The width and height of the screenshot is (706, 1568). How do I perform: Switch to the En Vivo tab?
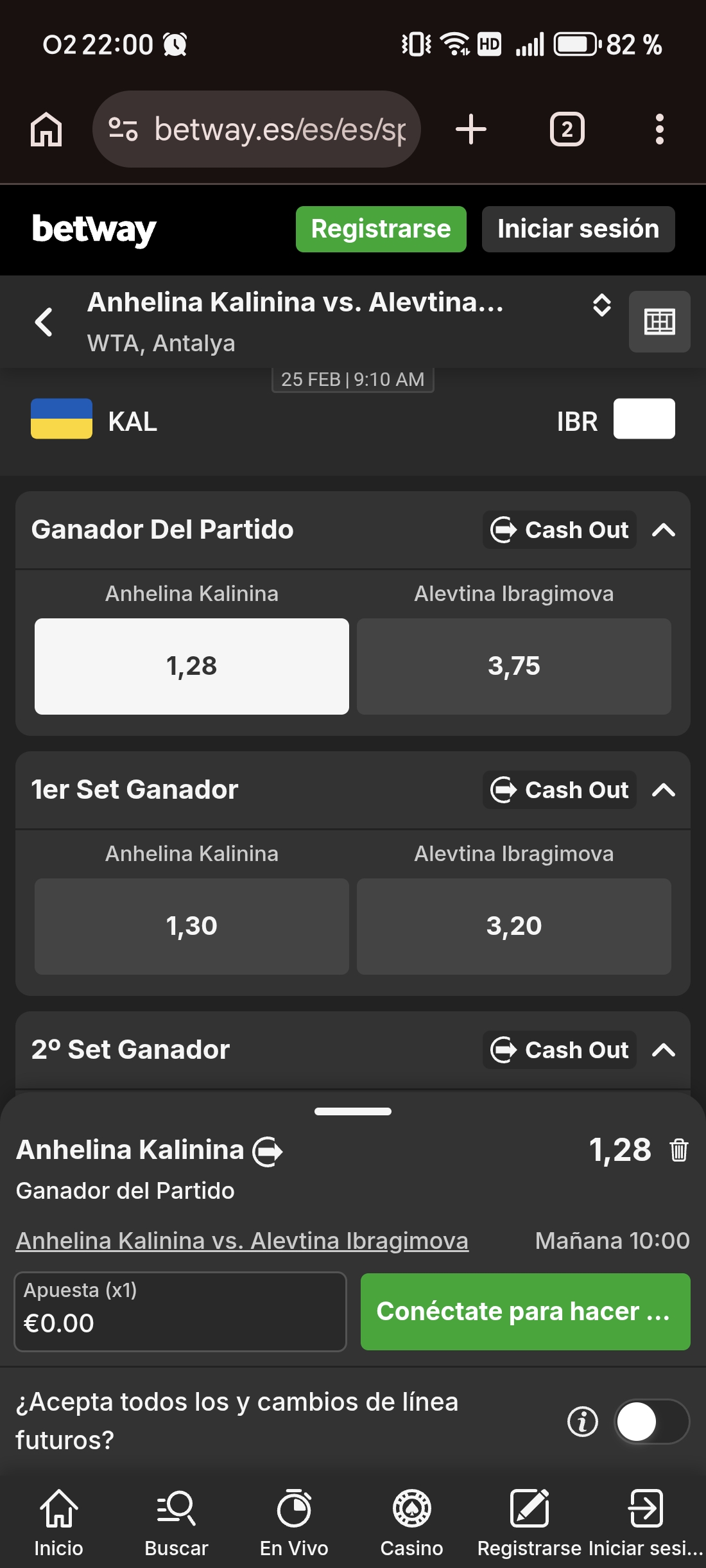coord(294,1523)
